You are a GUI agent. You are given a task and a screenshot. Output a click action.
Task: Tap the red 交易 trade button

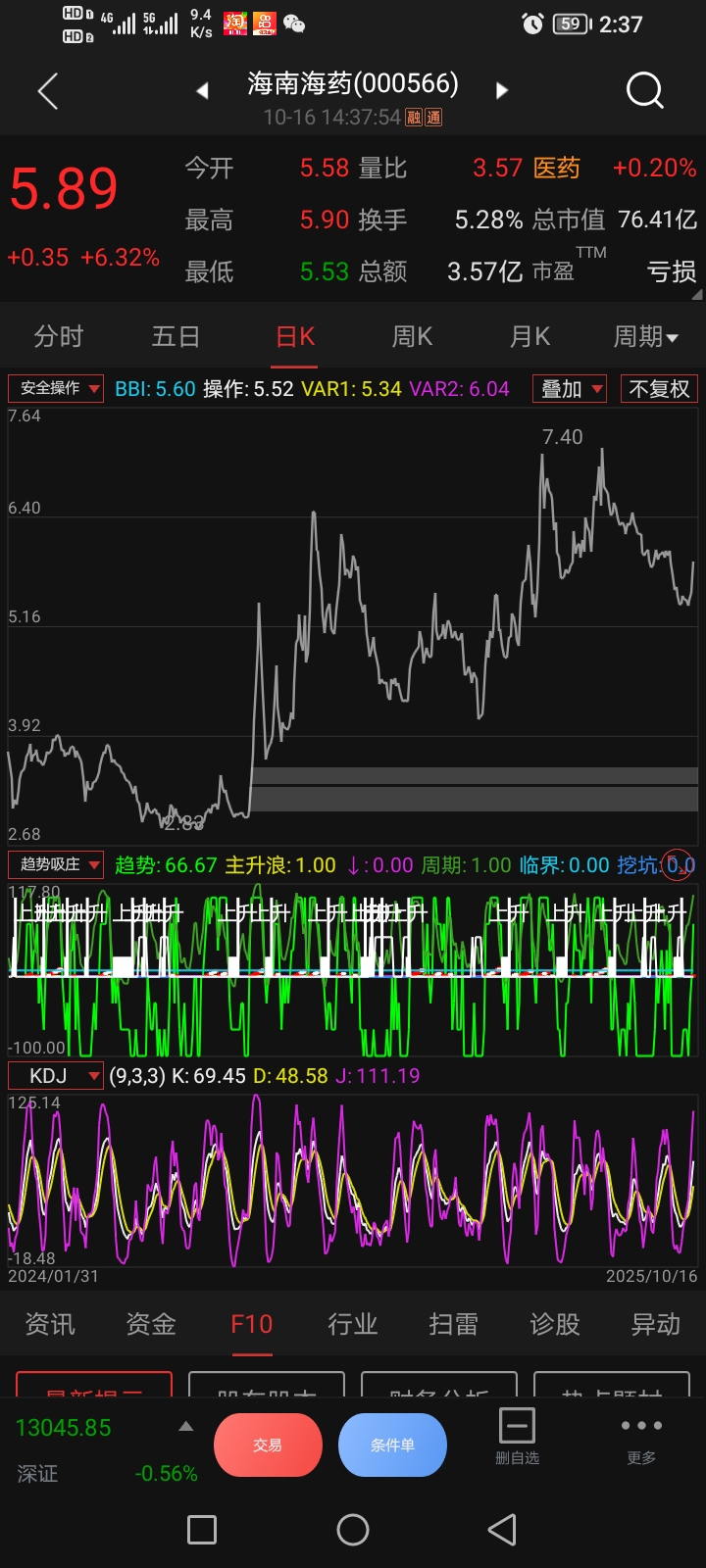coord(268,1445)
